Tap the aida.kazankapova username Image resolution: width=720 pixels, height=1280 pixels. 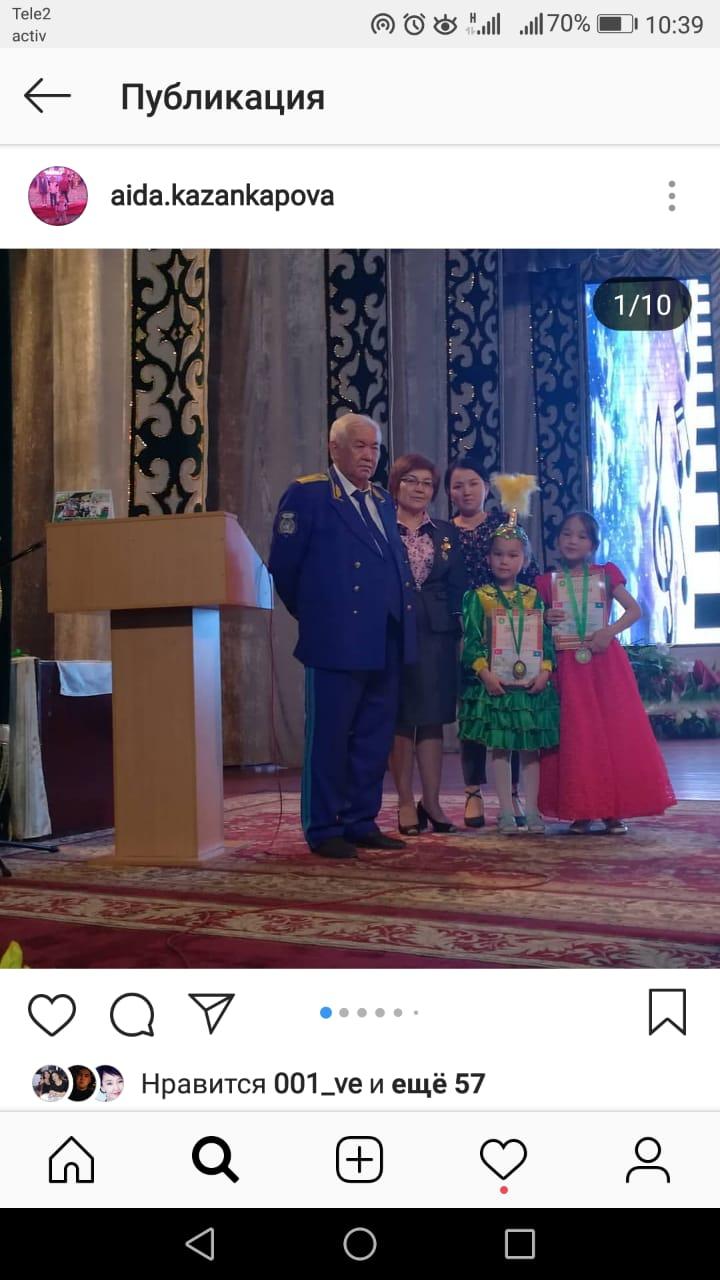tap(222, 196)
